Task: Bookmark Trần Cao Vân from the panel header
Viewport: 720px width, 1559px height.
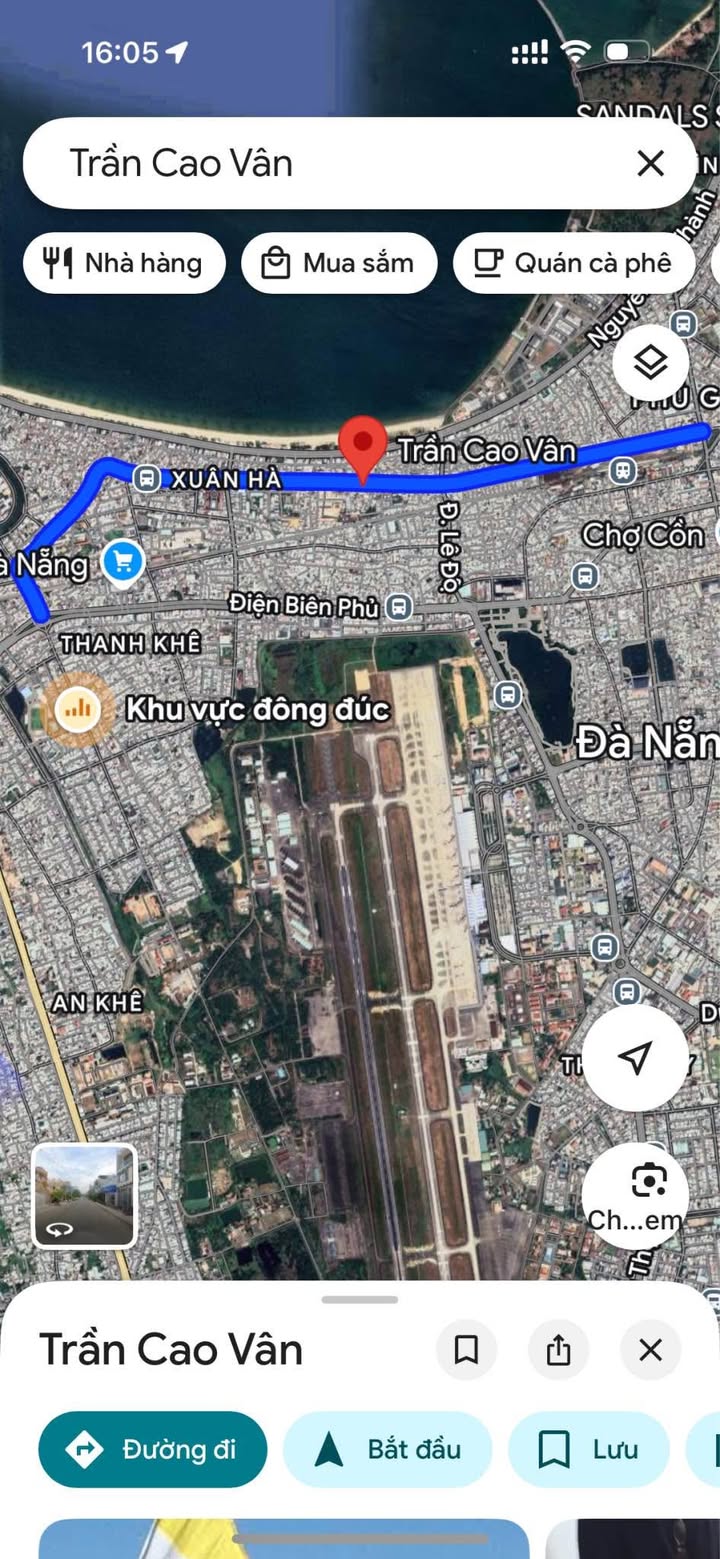Action: (x=466, y=1350)
